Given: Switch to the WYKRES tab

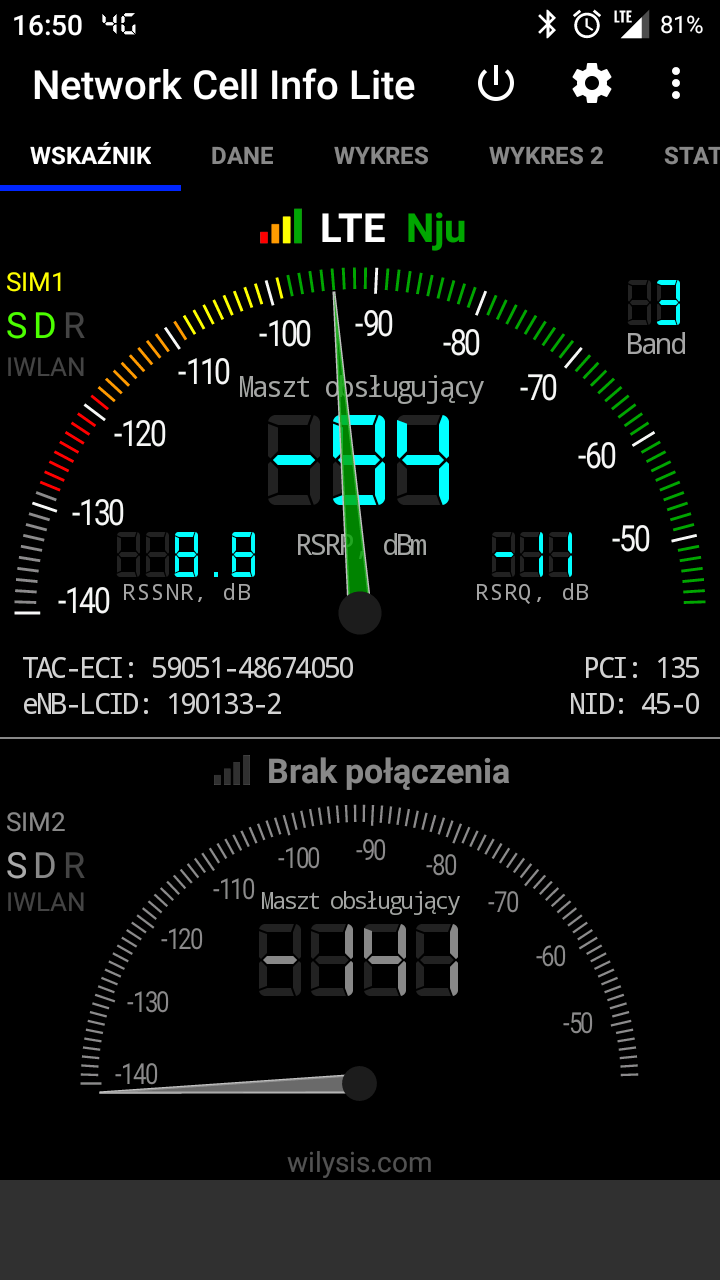Looking at the screenshot, I should pyautogui.click(x=381, y=156).
